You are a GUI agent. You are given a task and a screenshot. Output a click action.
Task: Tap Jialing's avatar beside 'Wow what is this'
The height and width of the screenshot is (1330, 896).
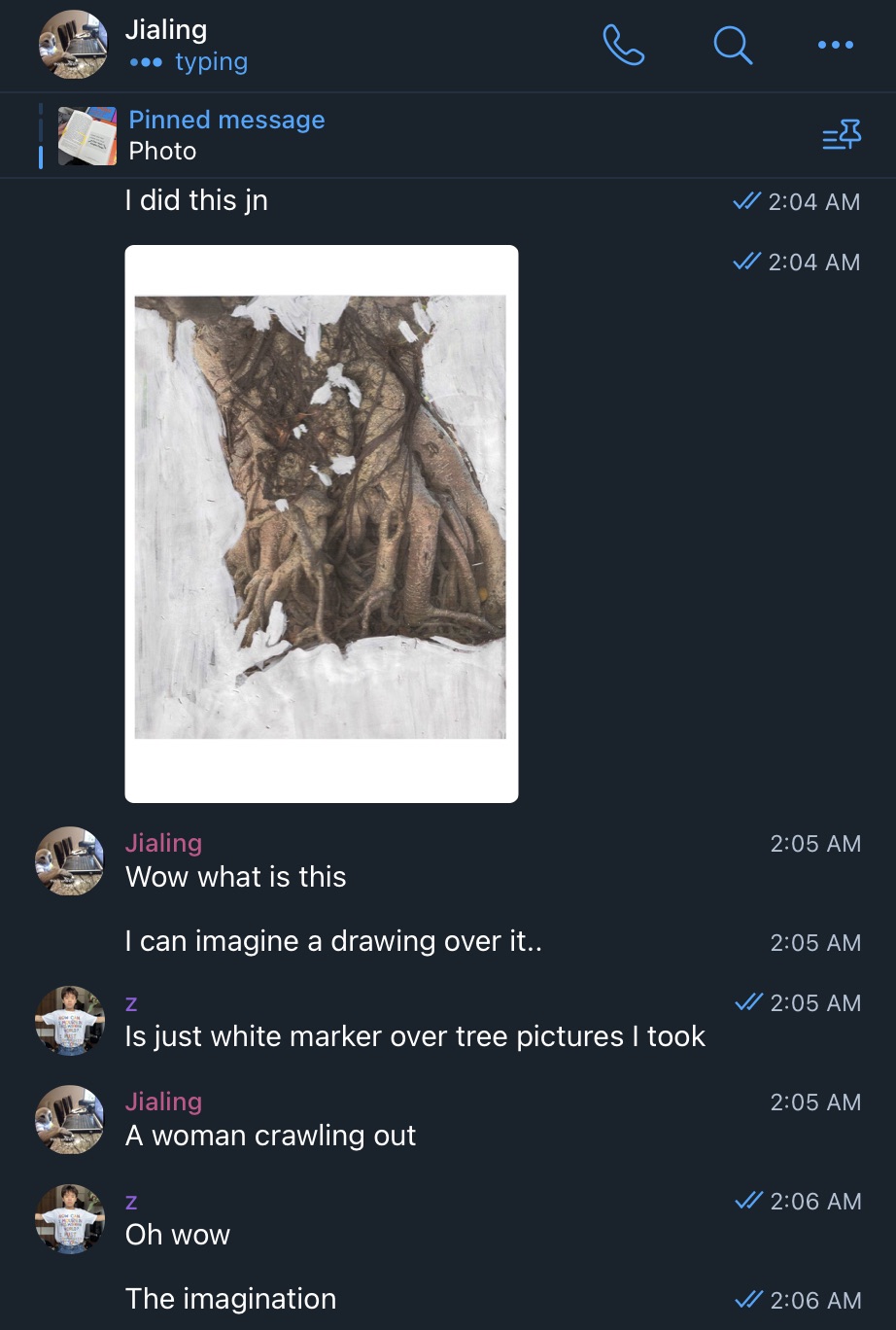pyautogui.click(x=70, y=860)
